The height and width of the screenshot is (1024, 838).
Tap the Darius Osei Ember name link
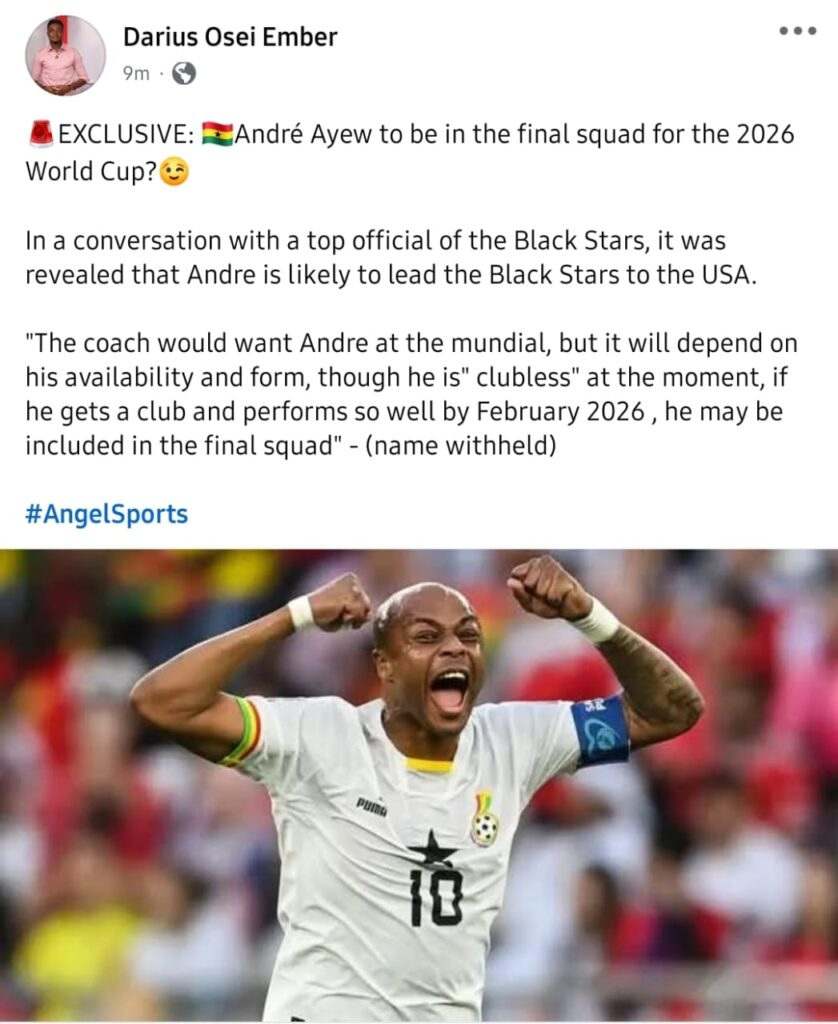pos(229,38)
